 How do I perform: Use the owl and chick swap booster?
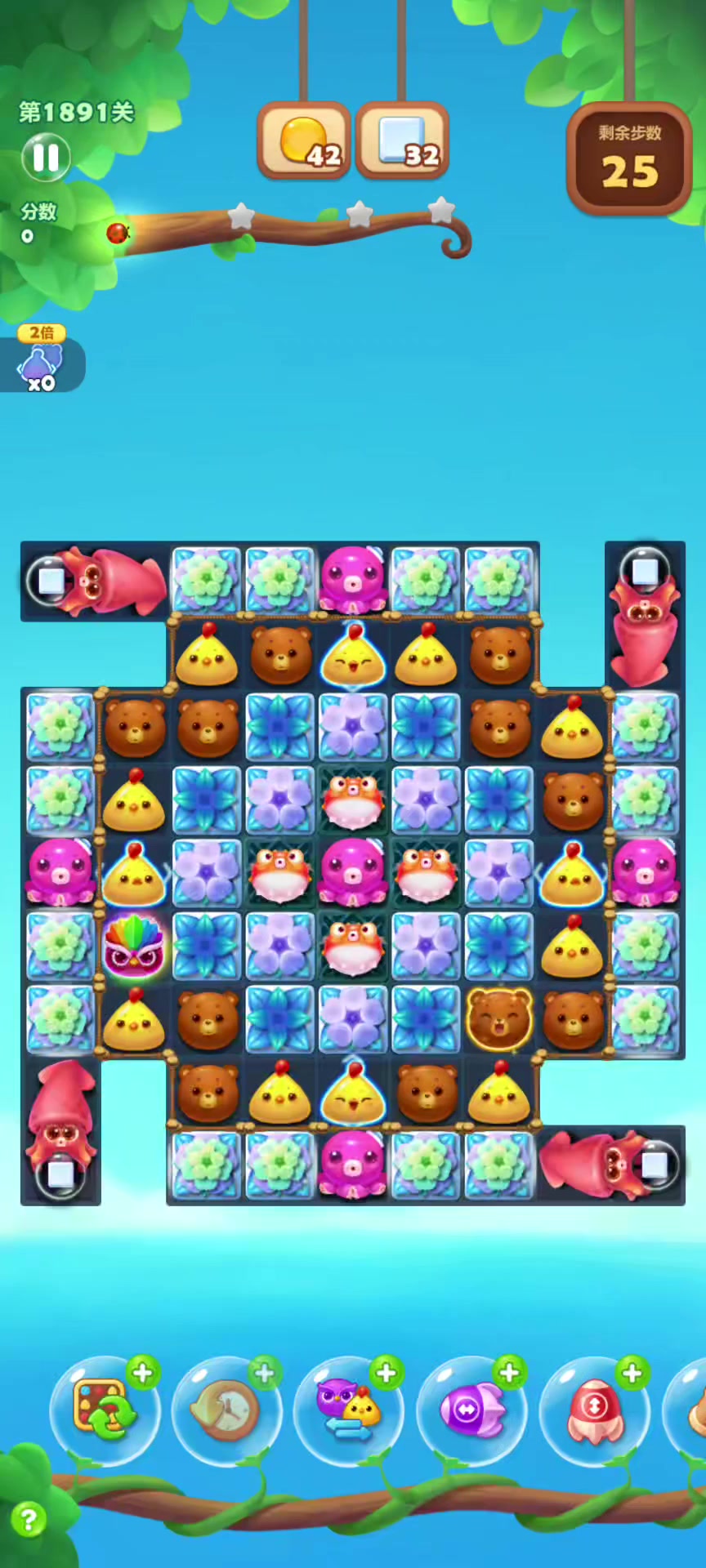click(x=349, y=1410)
